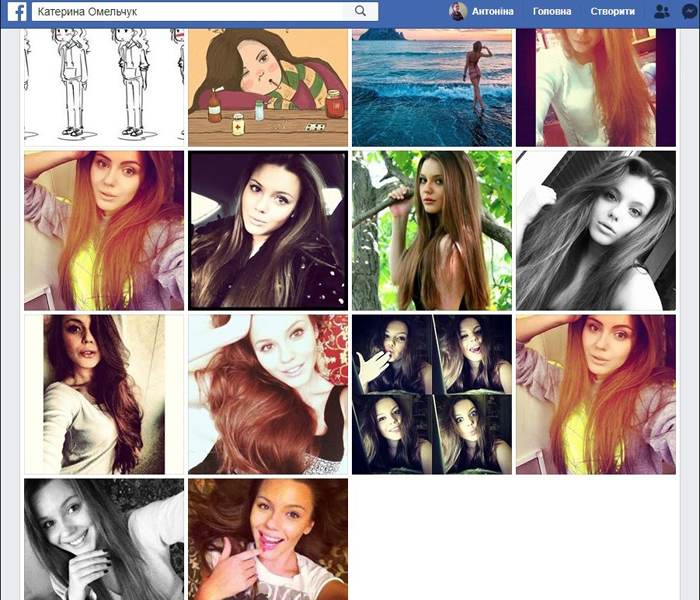Open the sick girl with scarf drawing
The height and width of the screenshot is (600, 700).
coord(268,88)
